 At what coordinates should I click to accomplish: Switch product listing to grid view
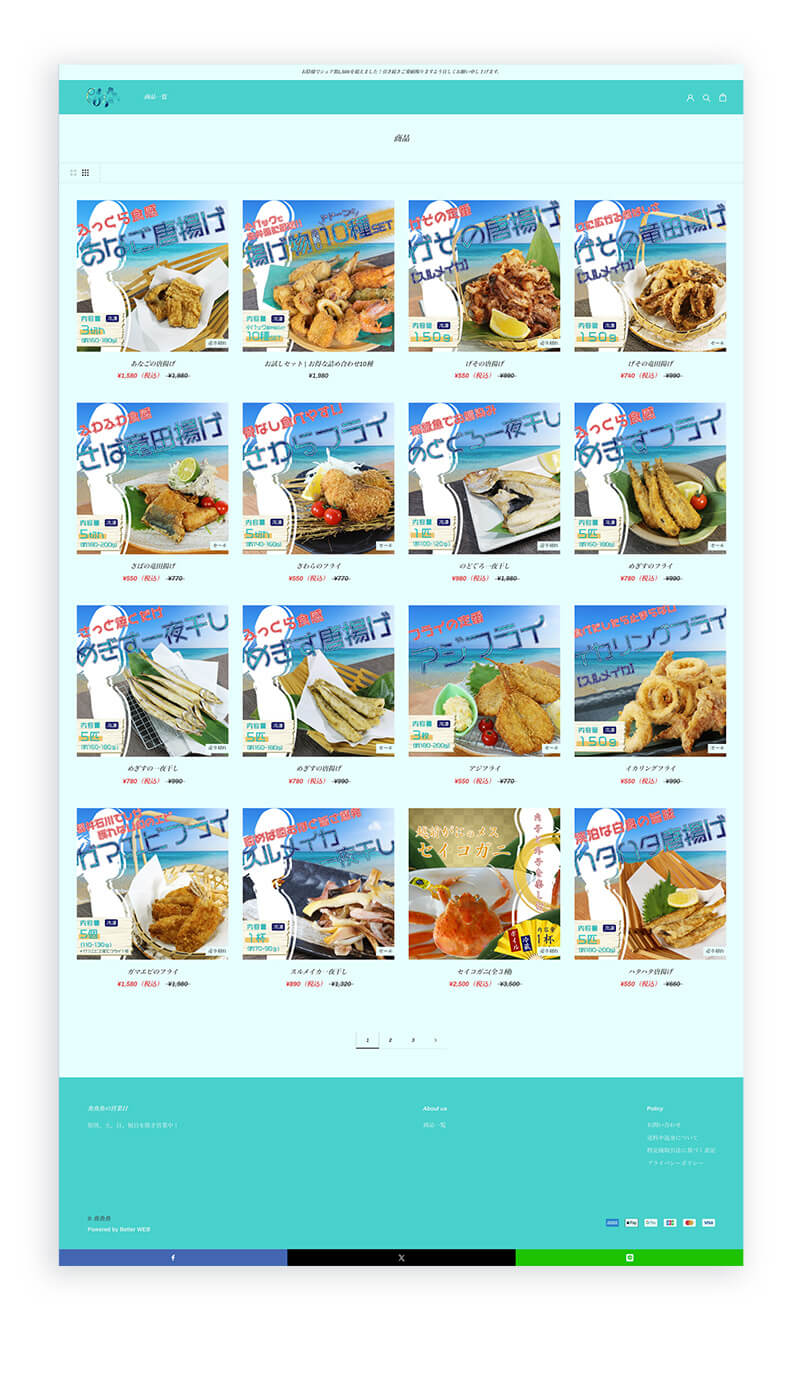pyautogui.click(x=88, y=172)
